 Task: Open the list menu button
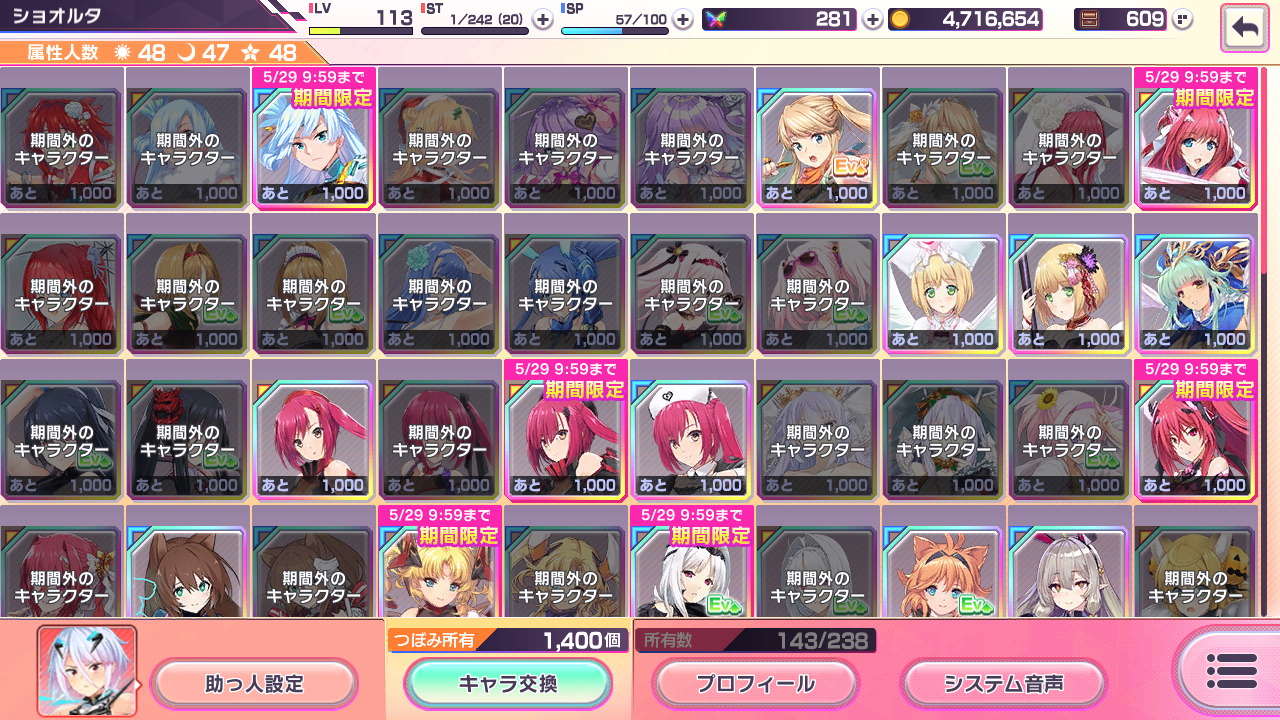pos(1230,671)
